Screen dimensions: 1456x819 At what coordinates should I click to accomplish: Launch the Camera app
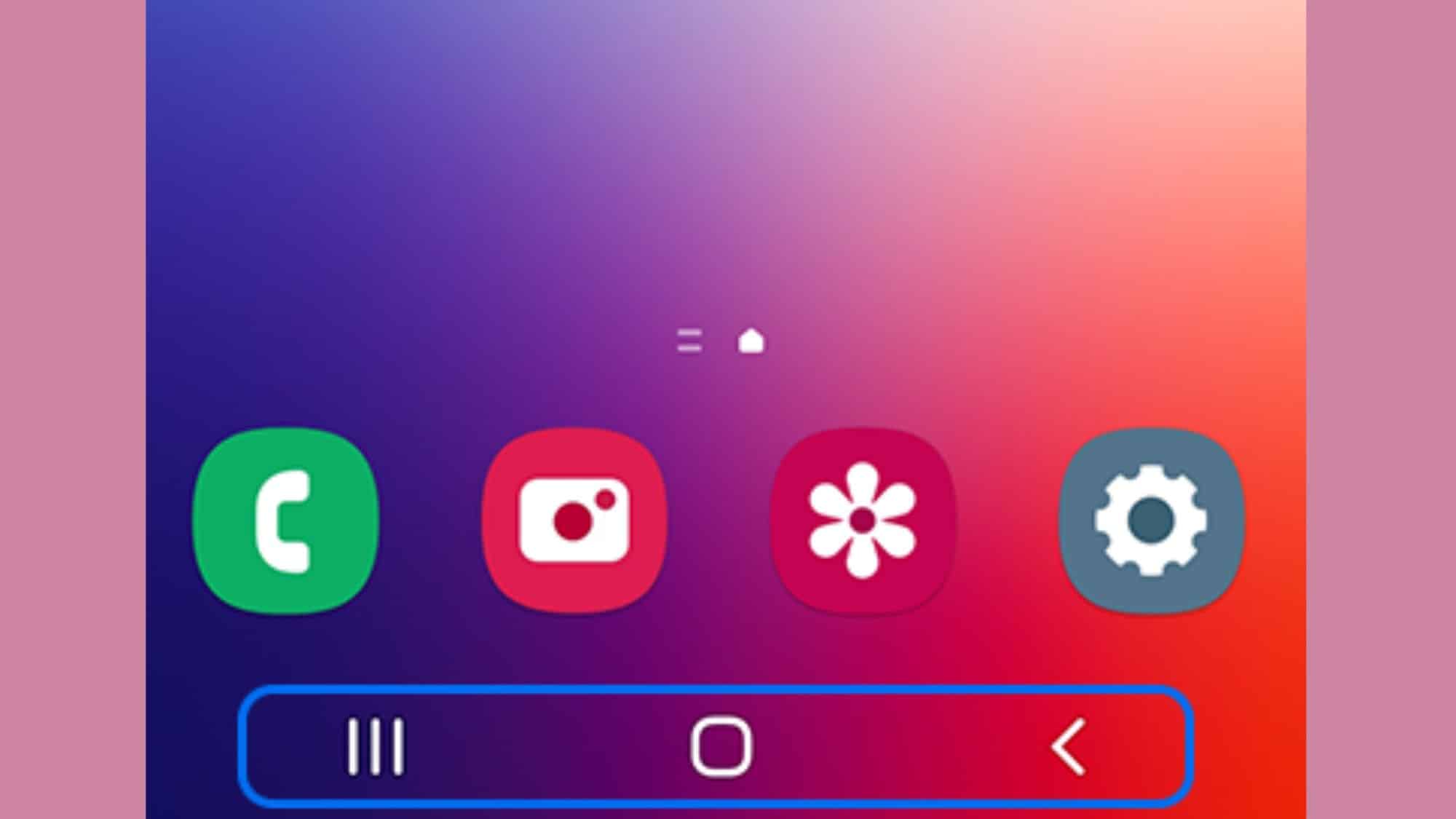(574, 521)
